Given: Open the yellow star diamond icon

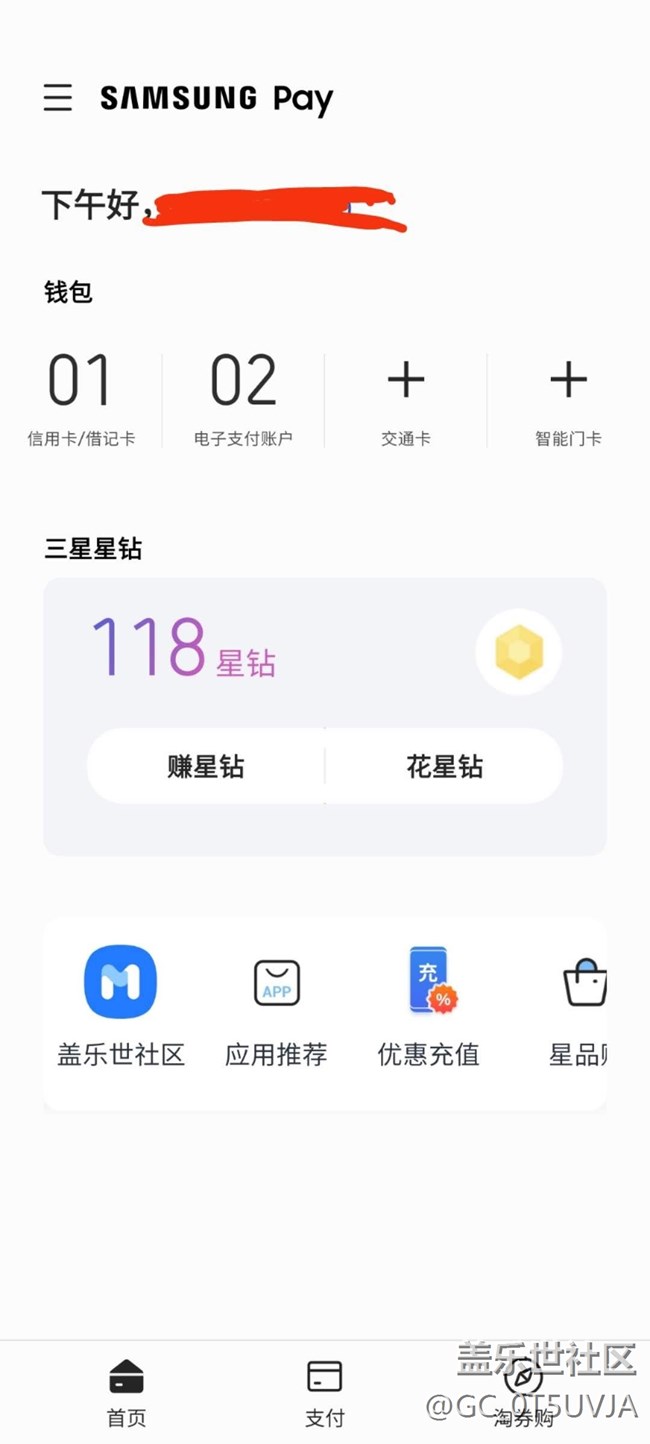Looking at the screenshot, I should (518, 652).
